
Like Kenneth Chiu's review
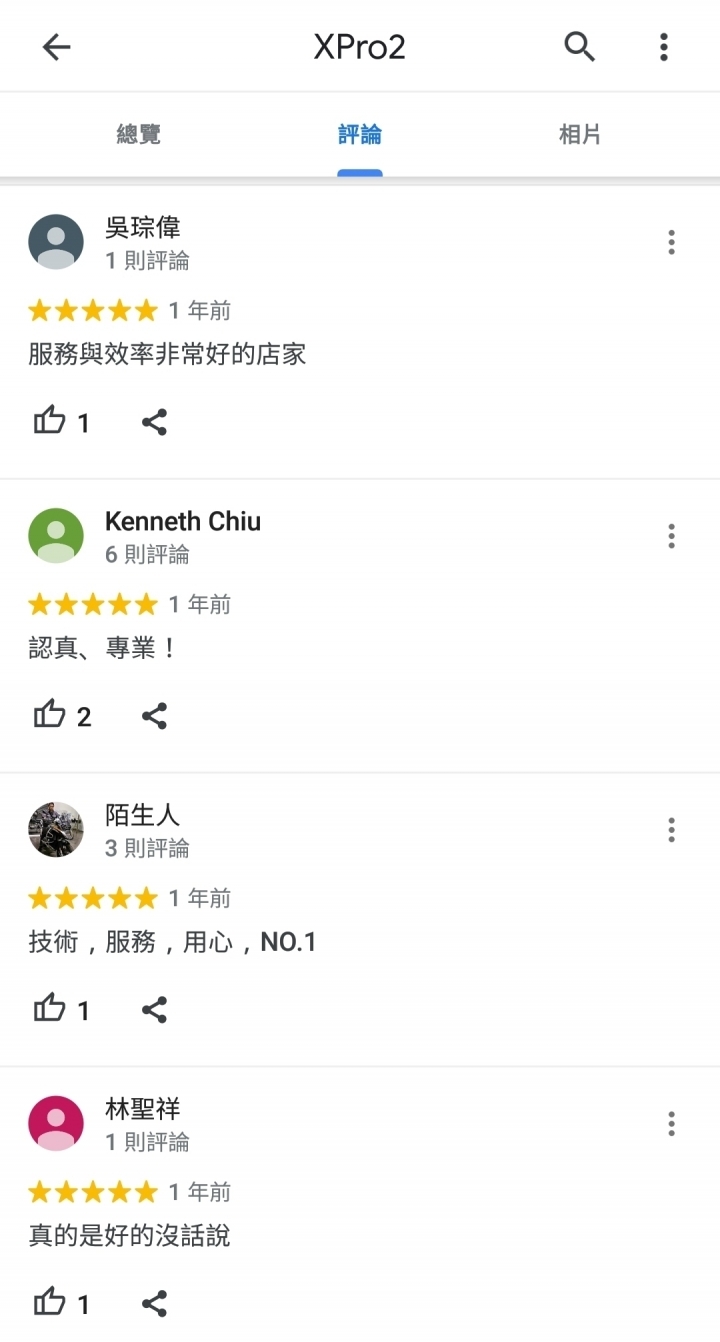pyautogui.click(x=50, y=716)
